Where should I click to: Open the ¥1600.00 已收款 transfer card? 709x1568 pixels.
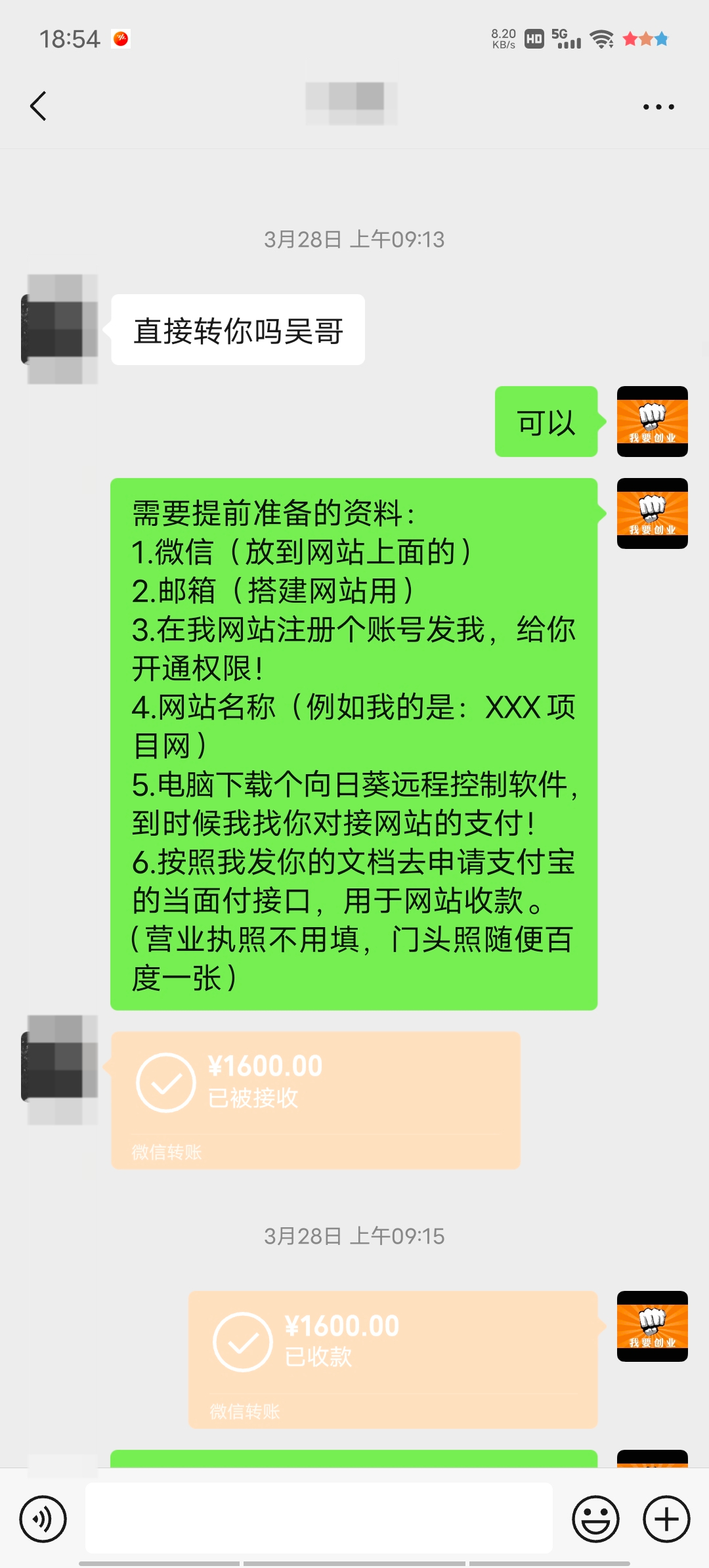click(x=393, y=1359)
